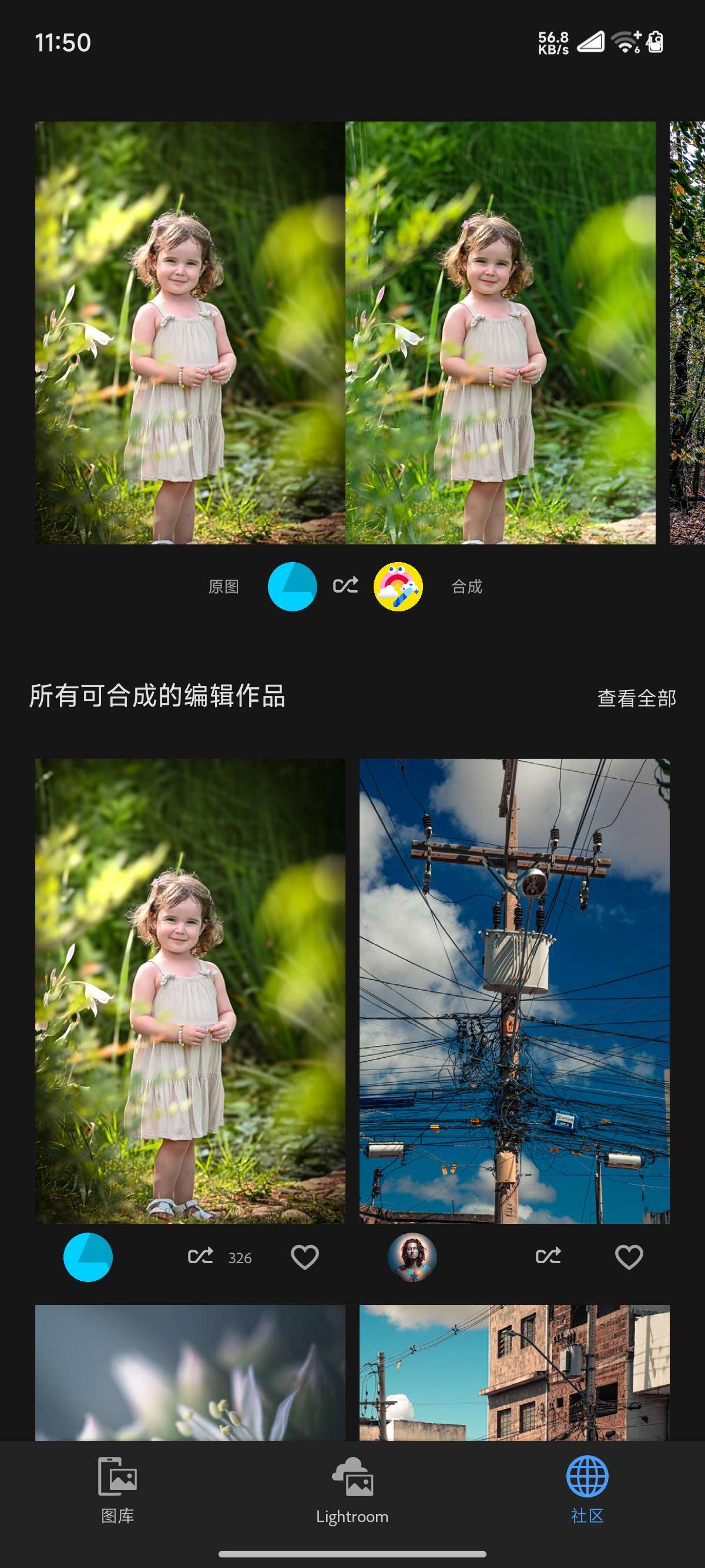Like the little girl portrait with 326 remixes
705x1568 pixels.
304,1257
